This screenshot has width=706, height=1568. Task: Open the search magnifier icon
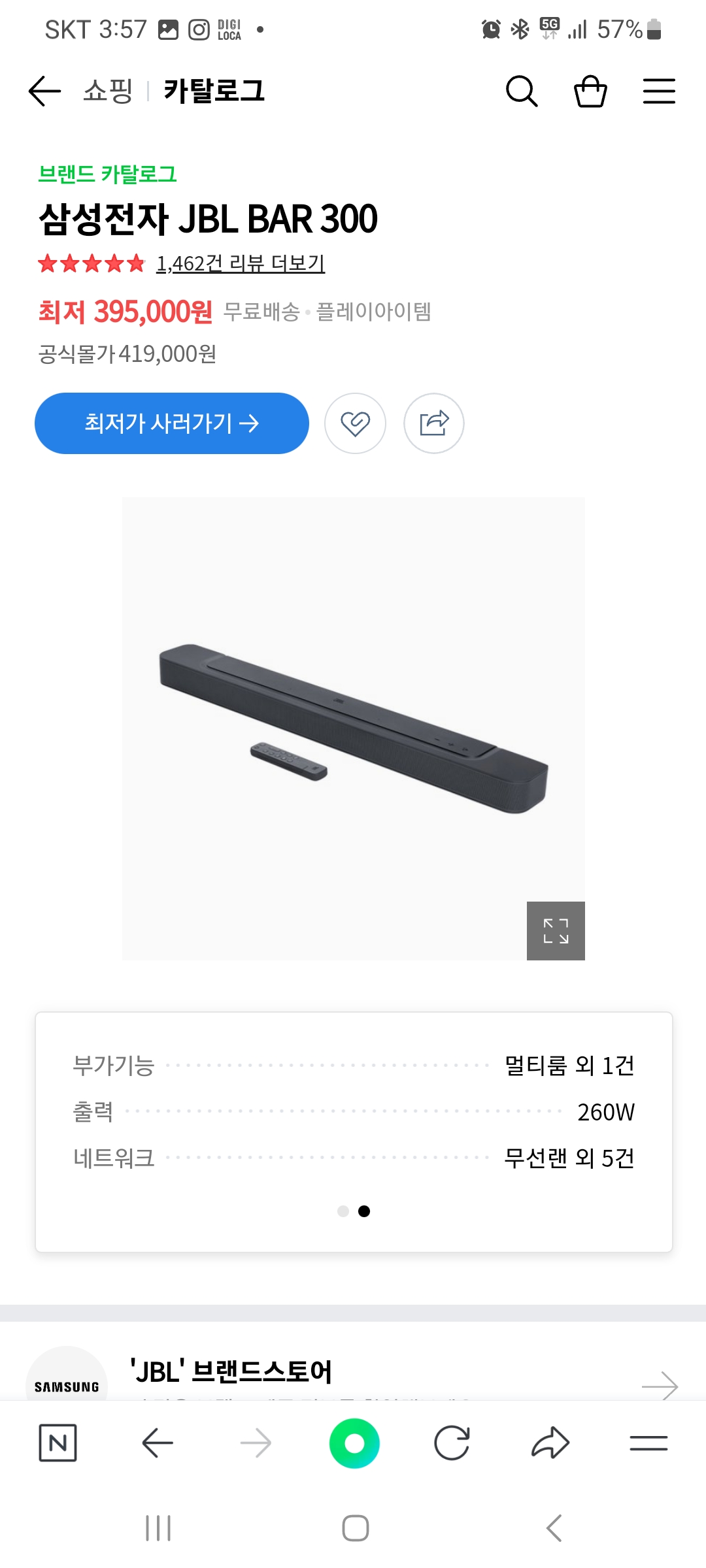coord(521,91)
